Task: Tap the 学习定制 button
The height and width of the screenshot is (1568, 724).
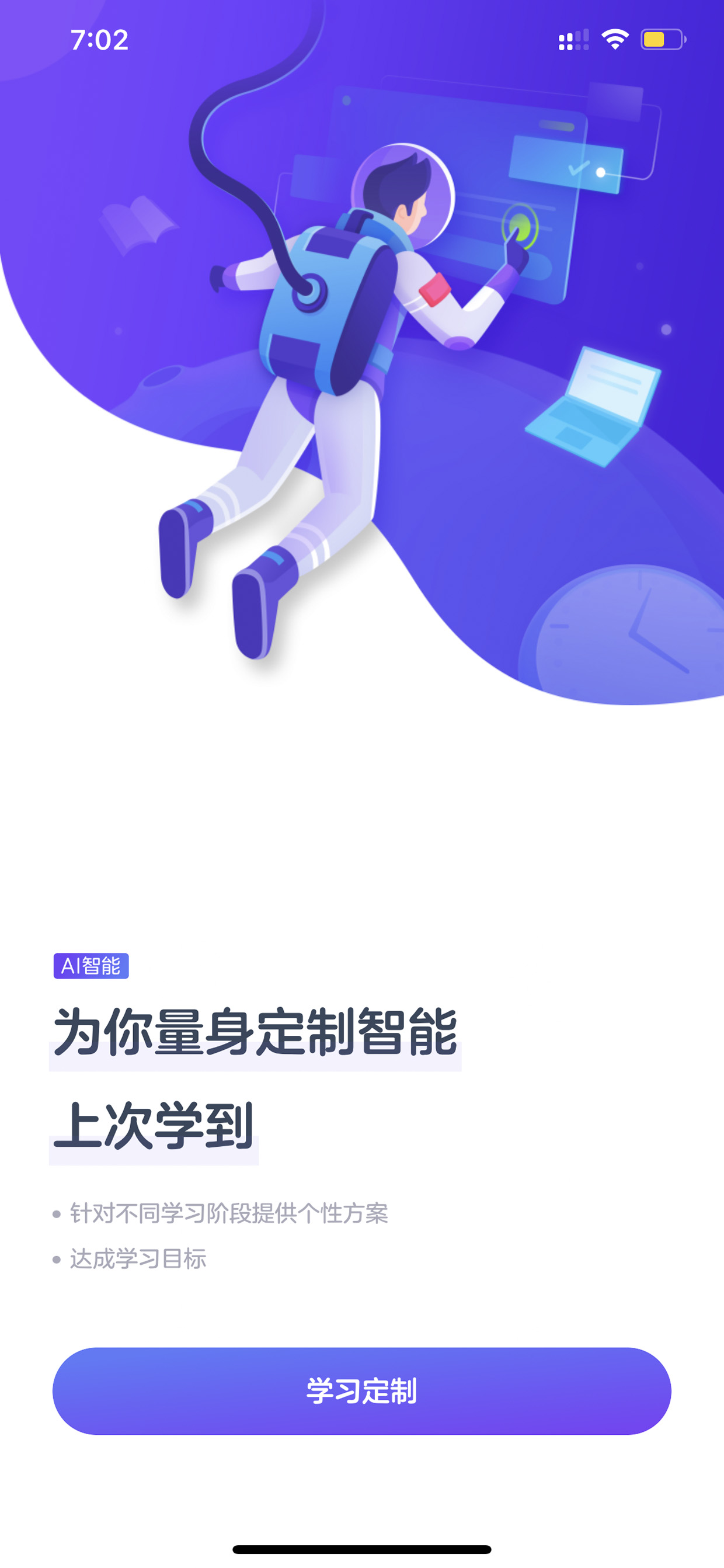Action: point(362,1391)
